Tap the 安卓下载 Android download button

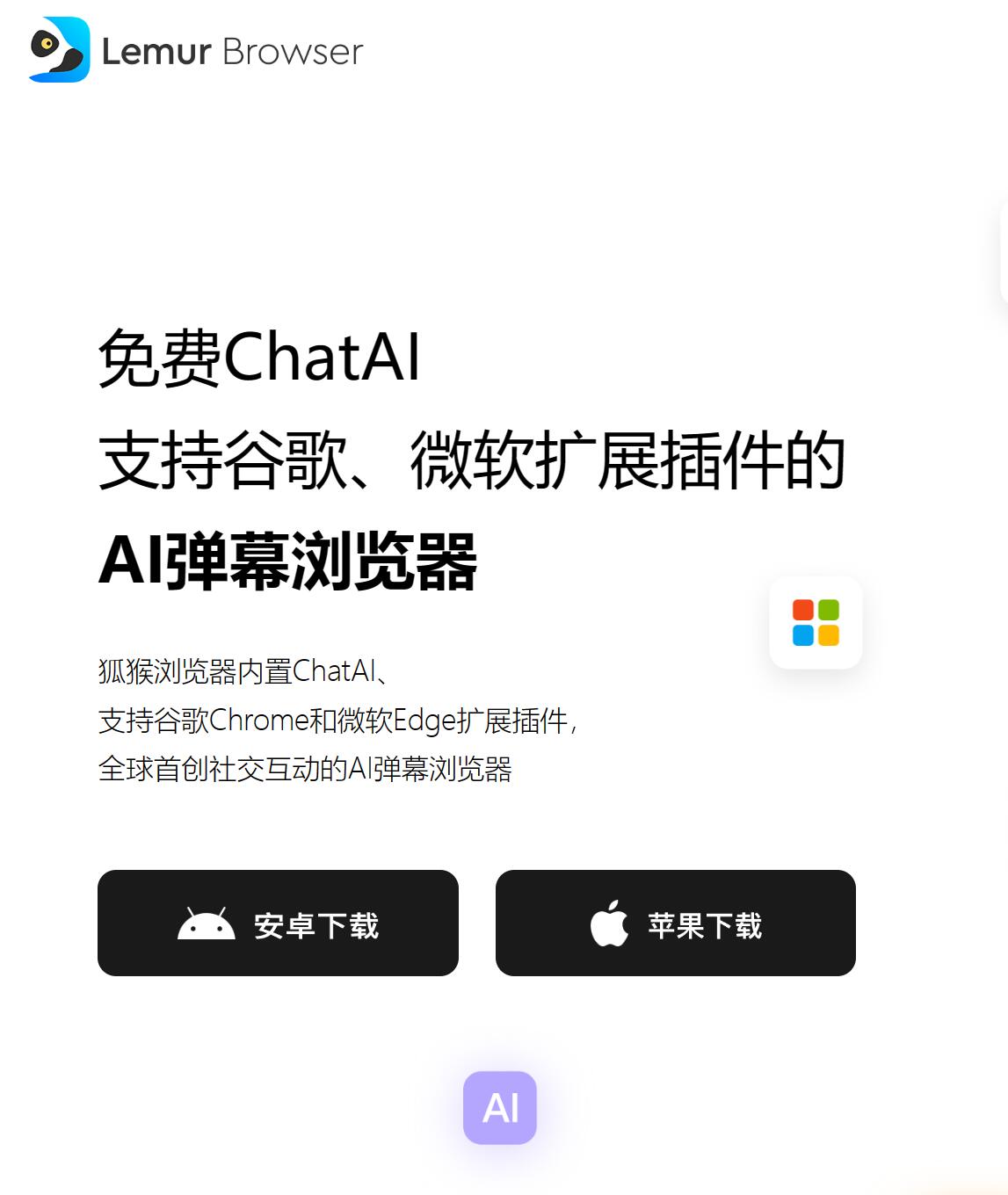278,923
